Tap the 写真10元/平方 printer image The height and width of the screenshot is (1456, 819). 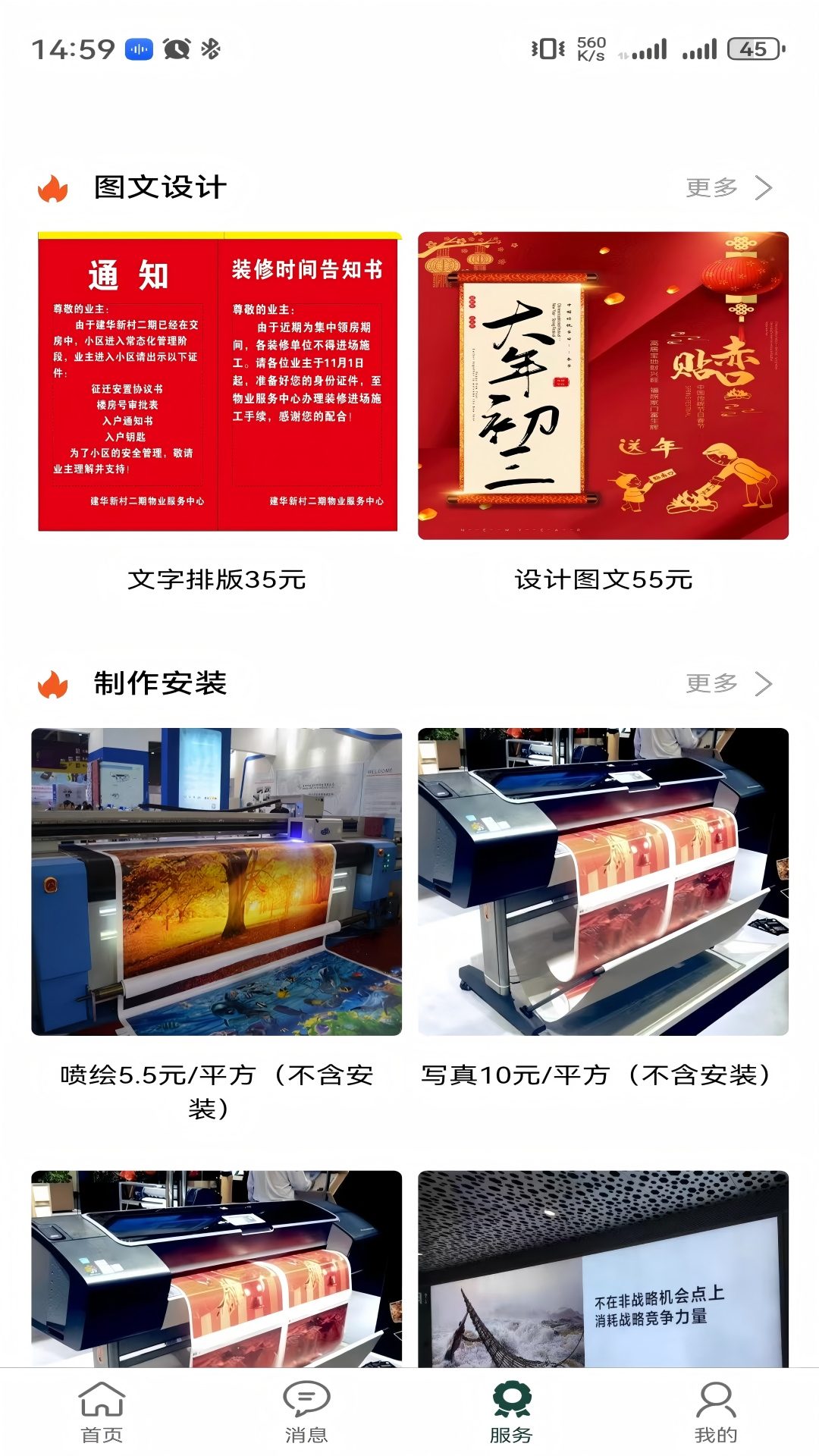[x=603, y=880]
